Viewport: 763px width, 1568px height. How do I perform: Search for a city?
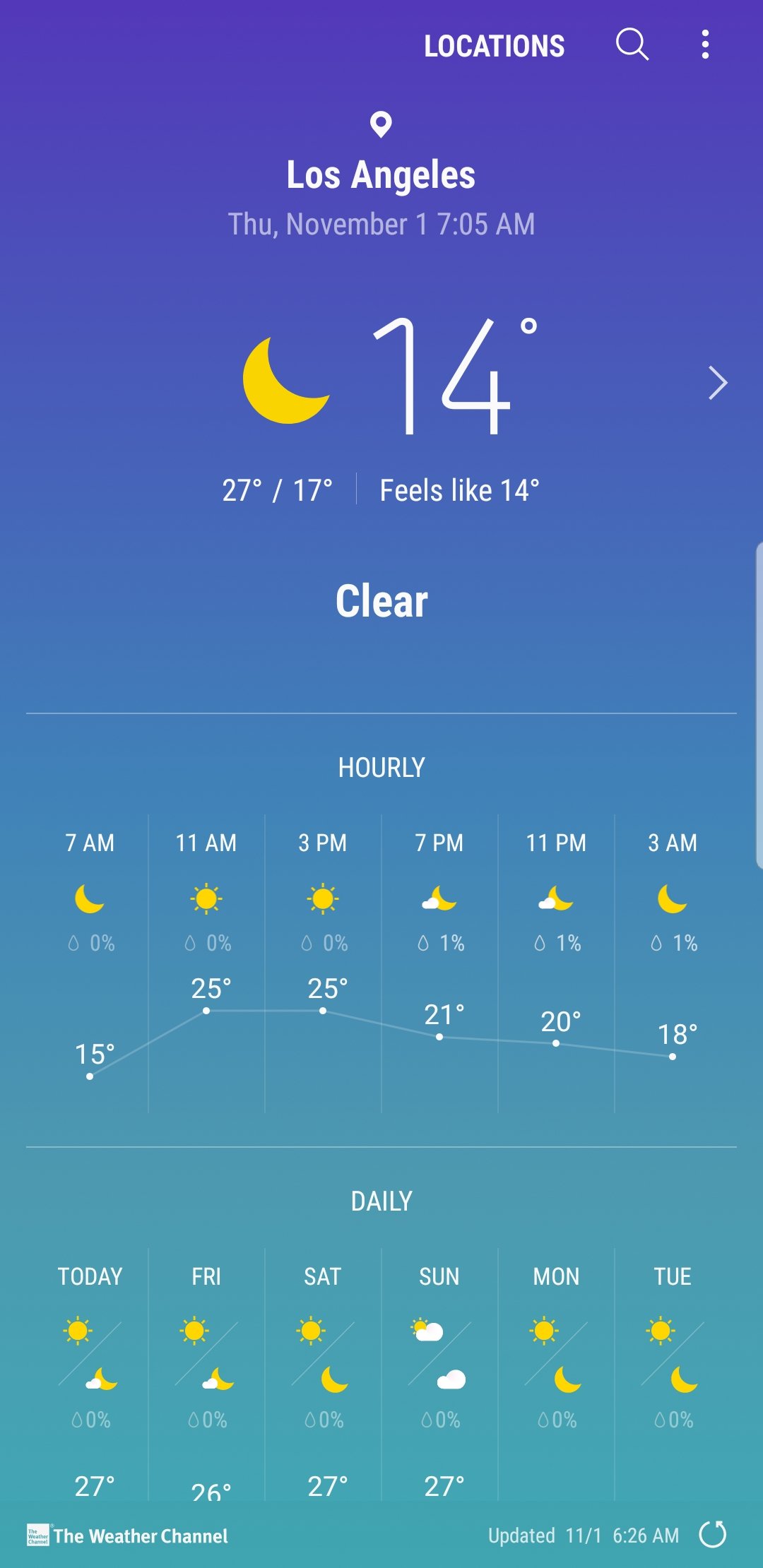(632, 44)
